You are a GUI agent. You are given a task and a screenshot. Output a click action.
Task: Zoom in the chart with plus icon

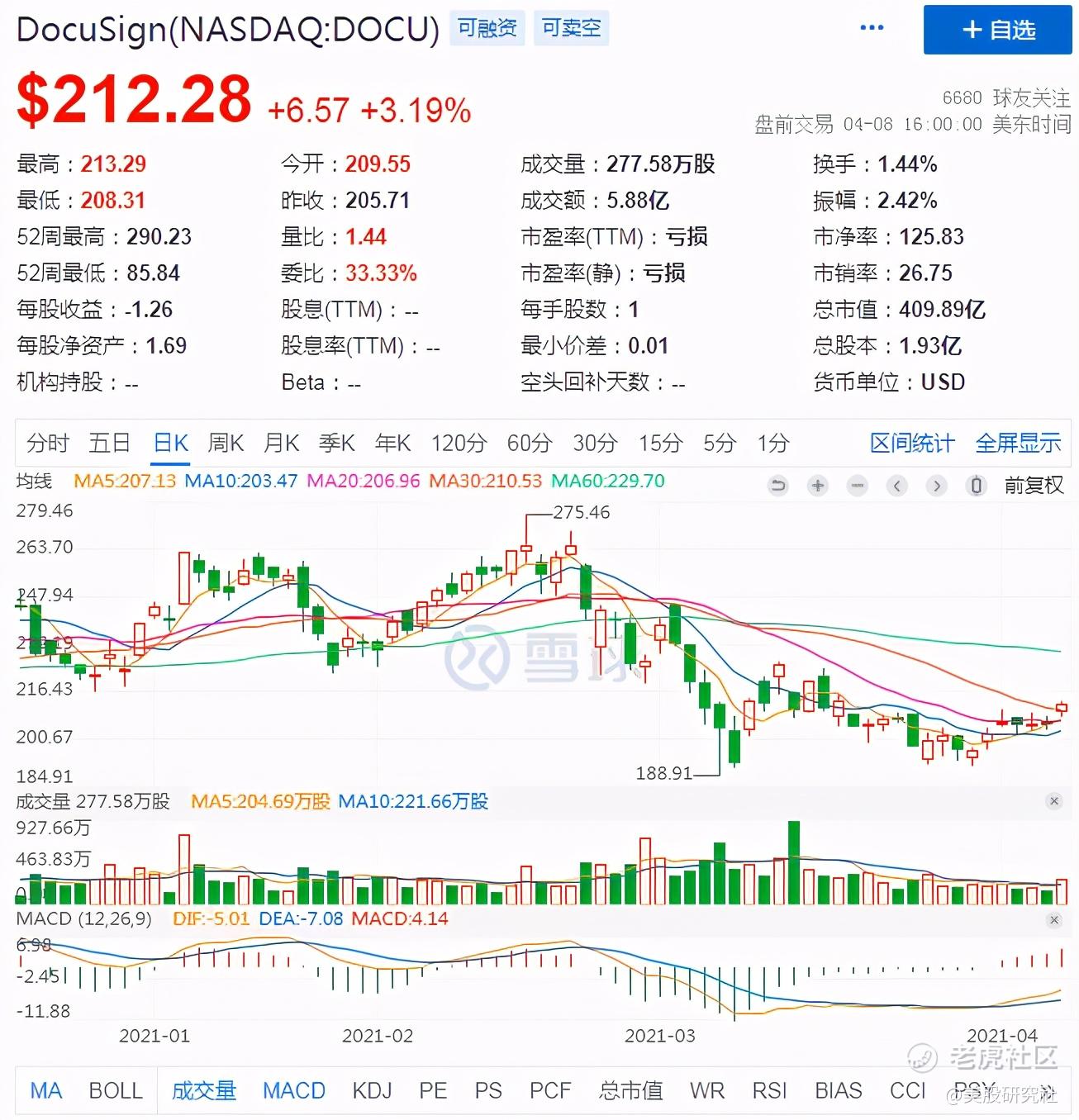click(x=818, y=486)
